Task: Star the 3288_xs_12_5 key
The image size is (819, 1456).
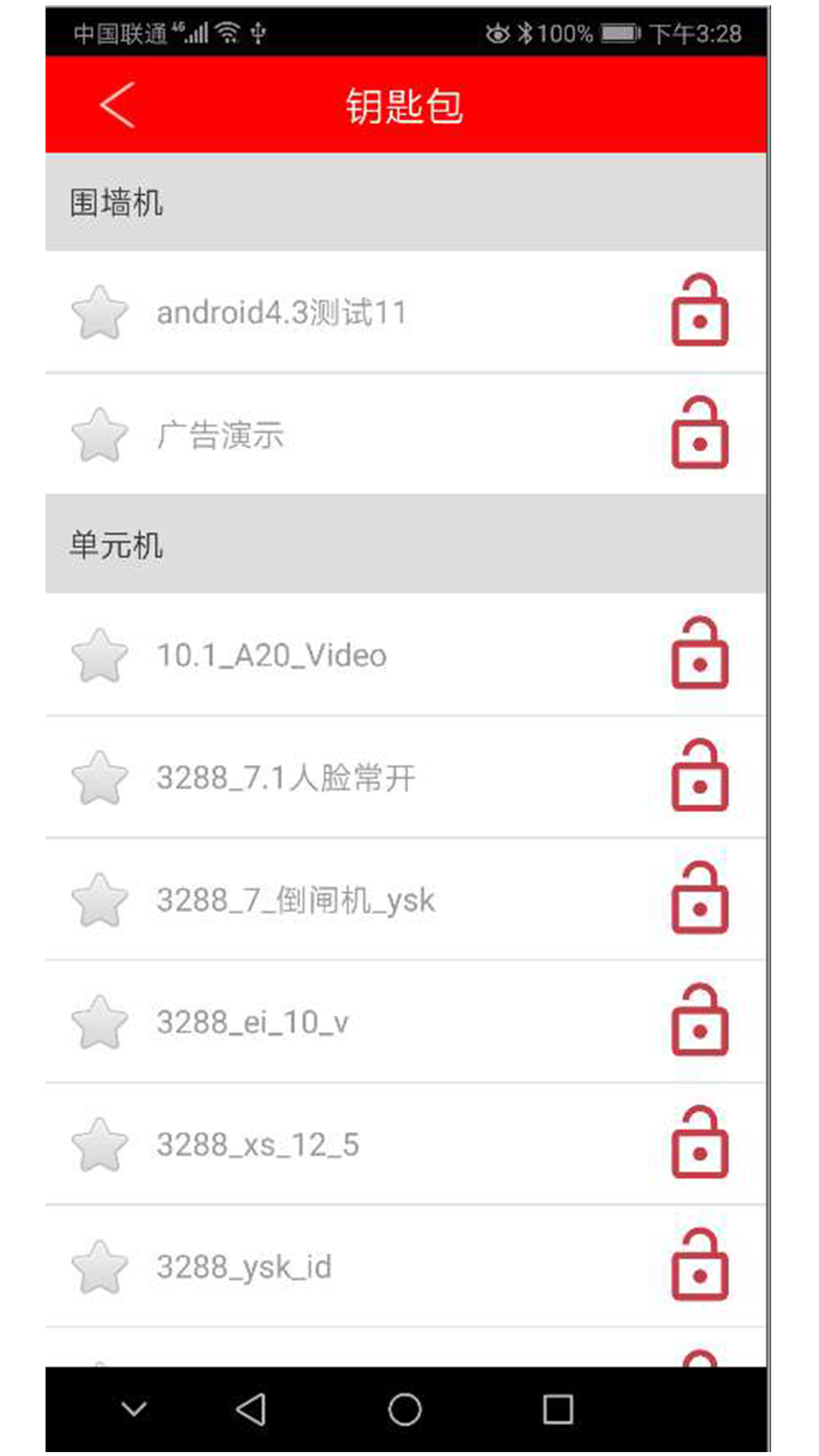Action: [x=99, y=1145]
